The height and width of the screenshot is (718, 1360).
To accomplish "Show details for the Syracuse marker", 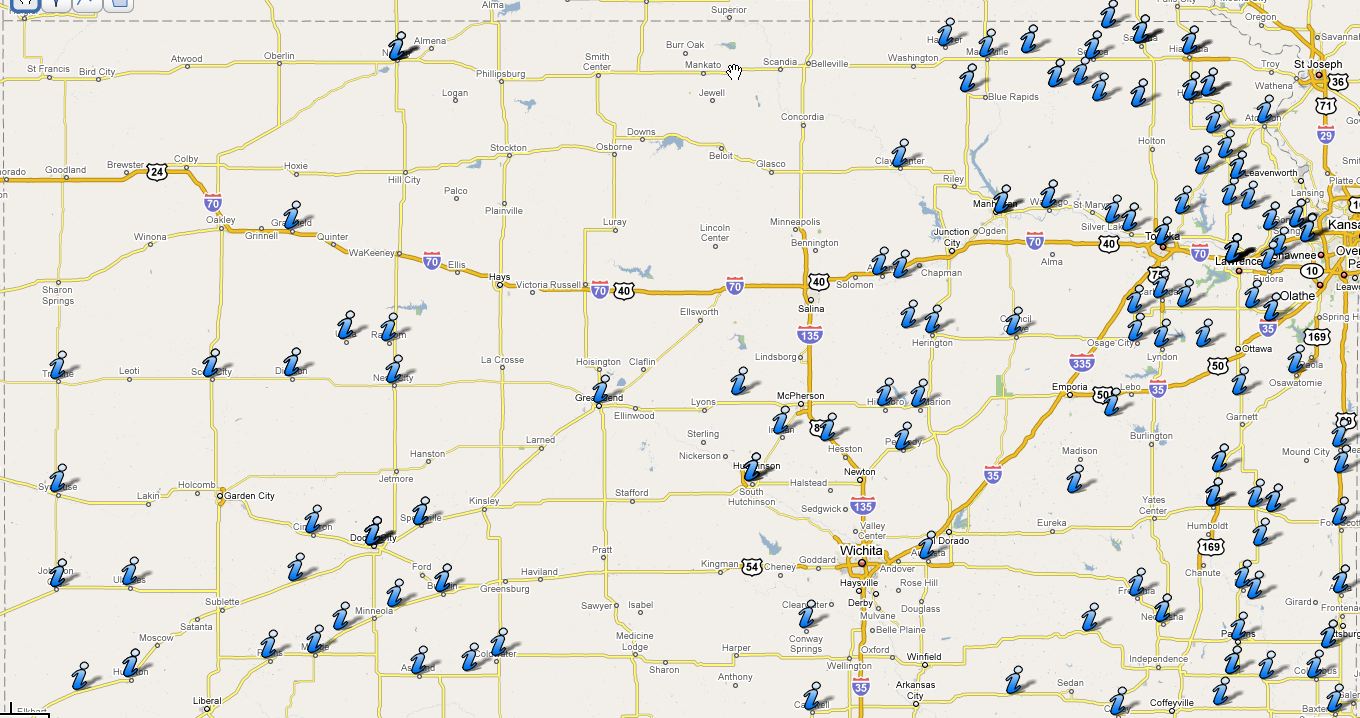I will [59, 478].
